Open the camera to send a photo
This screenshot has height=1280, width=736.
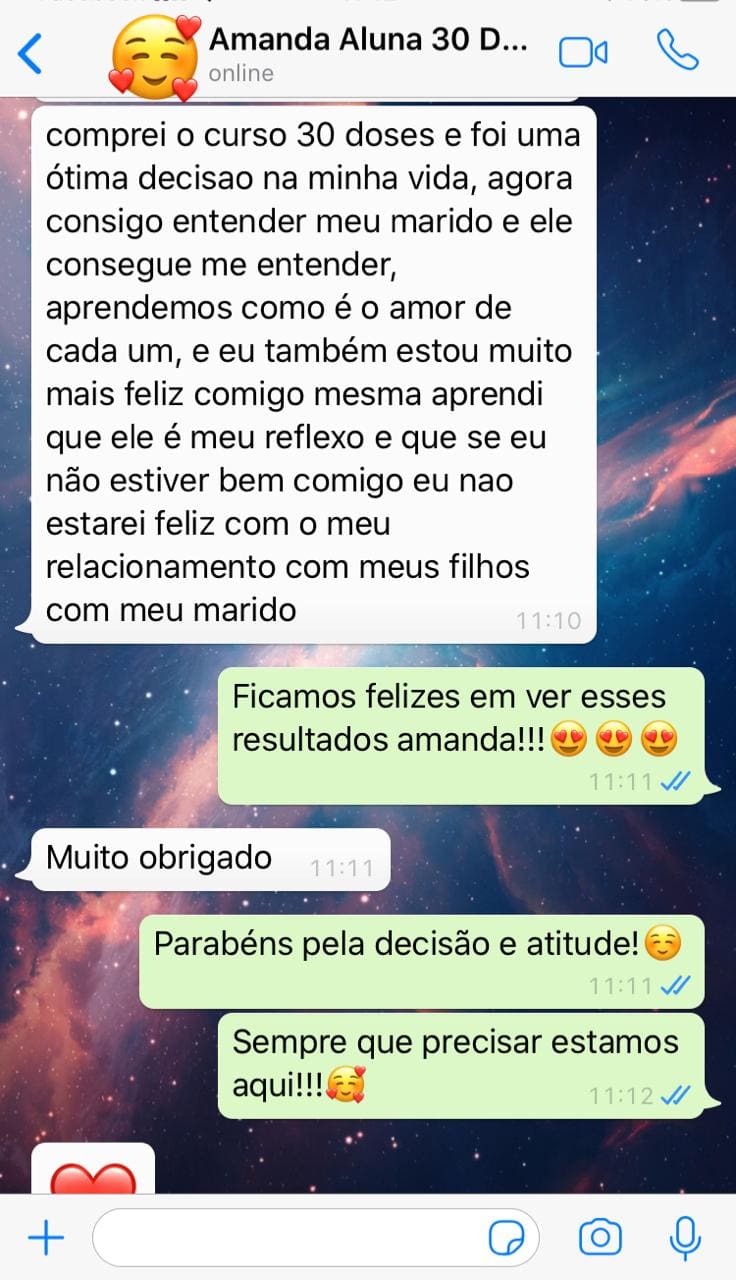(600, 1239)
